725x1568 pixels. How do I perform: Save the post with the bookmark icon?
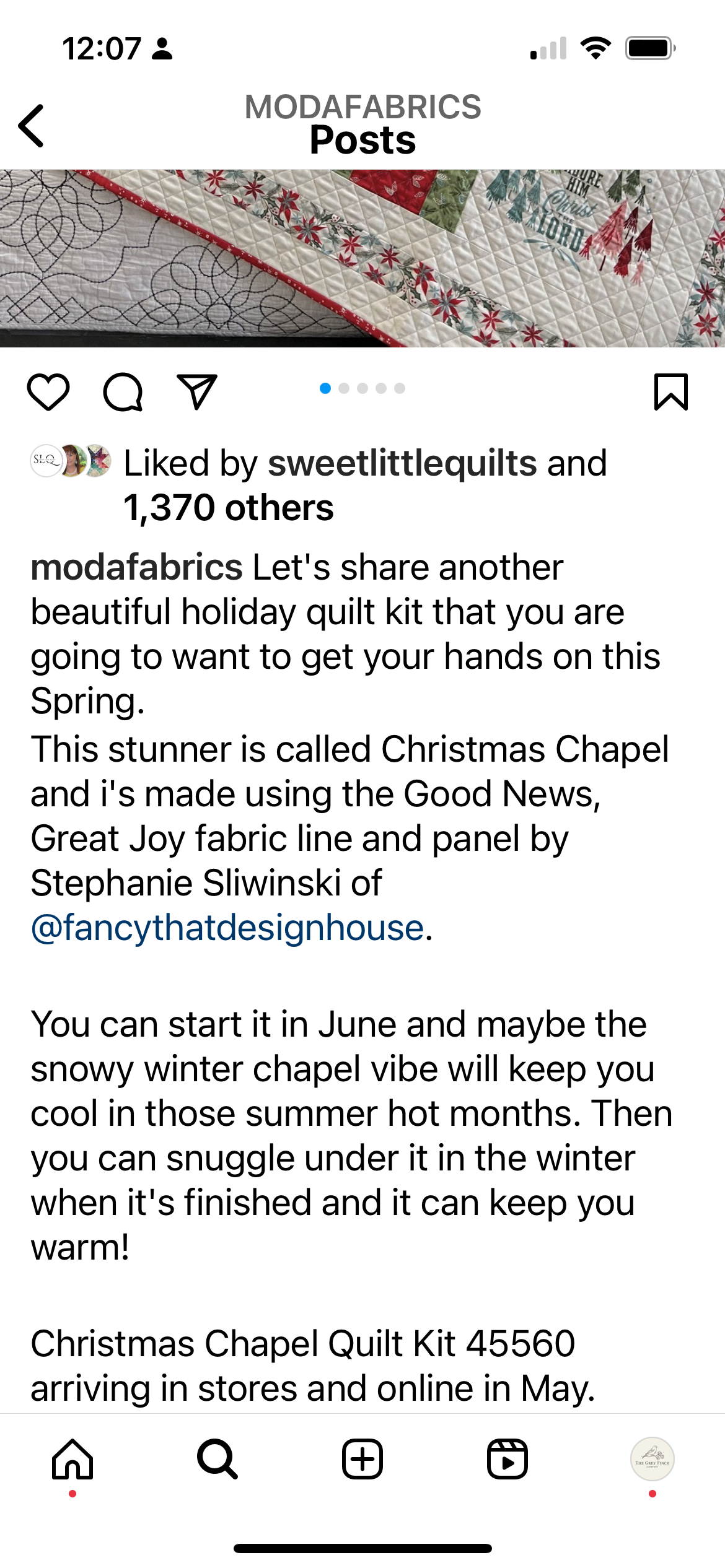pos(670,392)
